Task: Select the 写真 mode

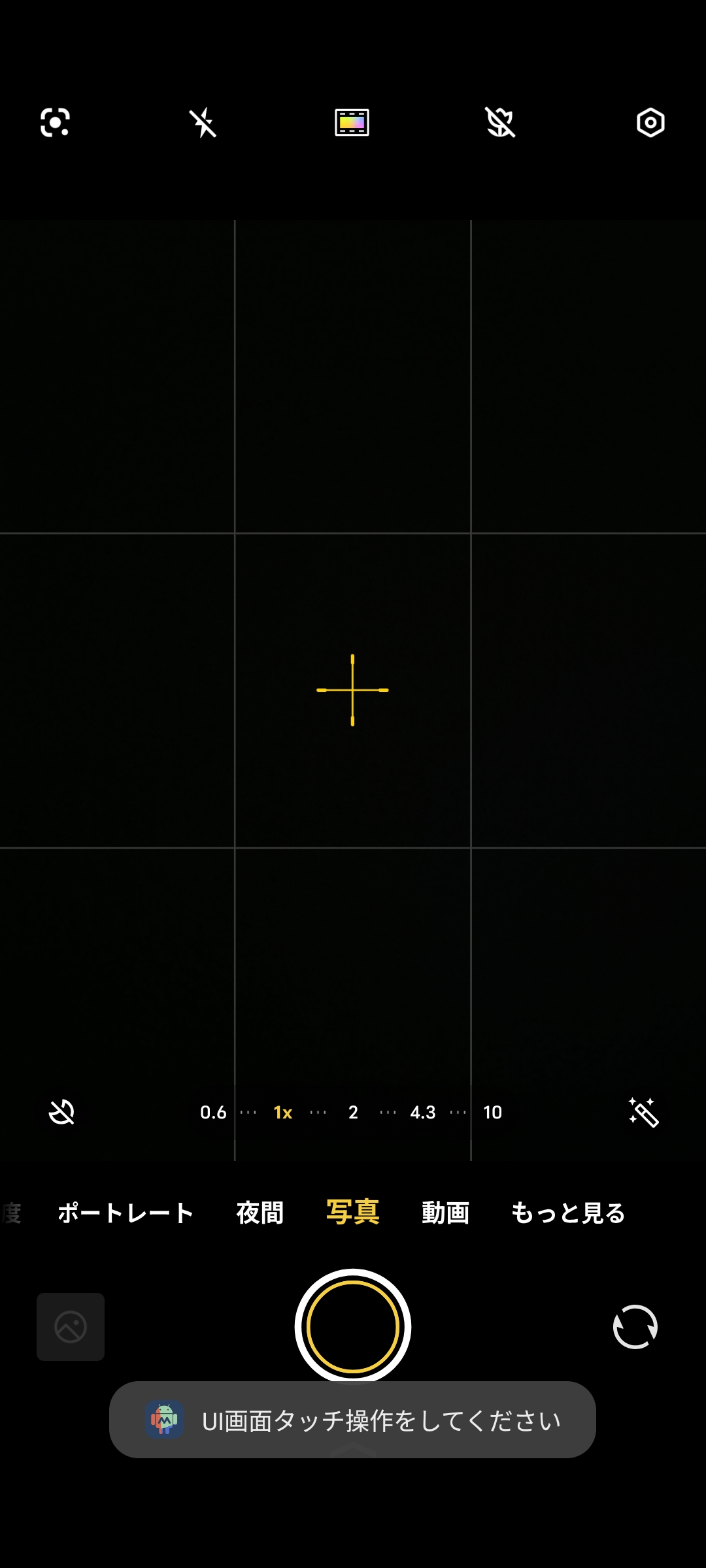Action: pos(353,1213)
